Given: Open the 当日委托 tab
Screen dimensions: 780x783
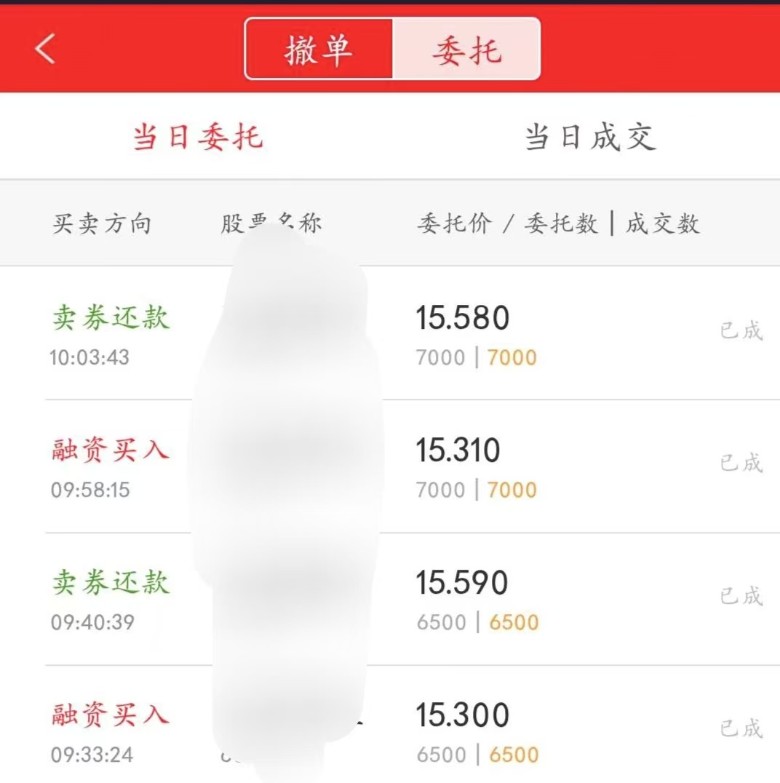Looking at the screenshot, I should coord(197,137).
